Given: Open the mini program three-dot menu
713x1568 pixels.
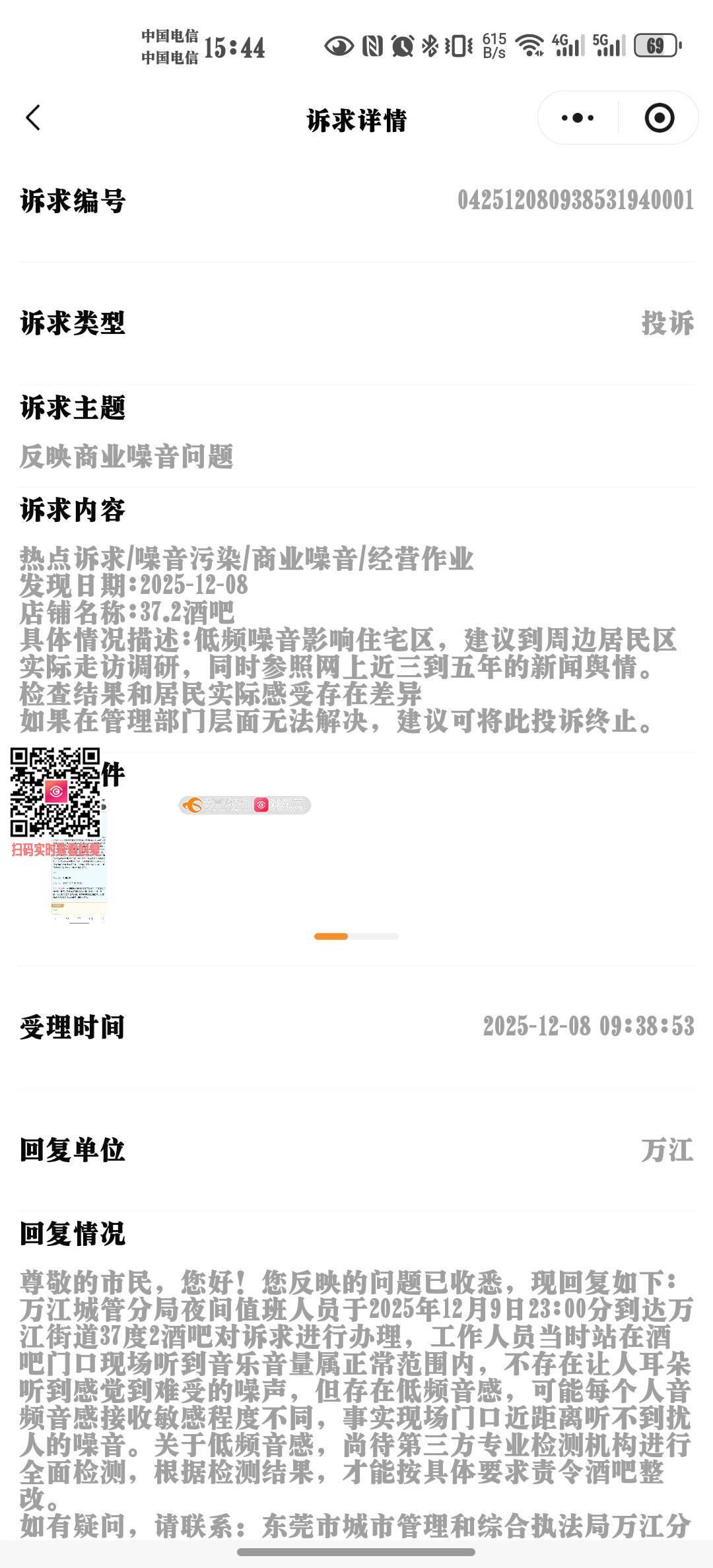Looking at the screenshot, I should click(x=578, y=118).
